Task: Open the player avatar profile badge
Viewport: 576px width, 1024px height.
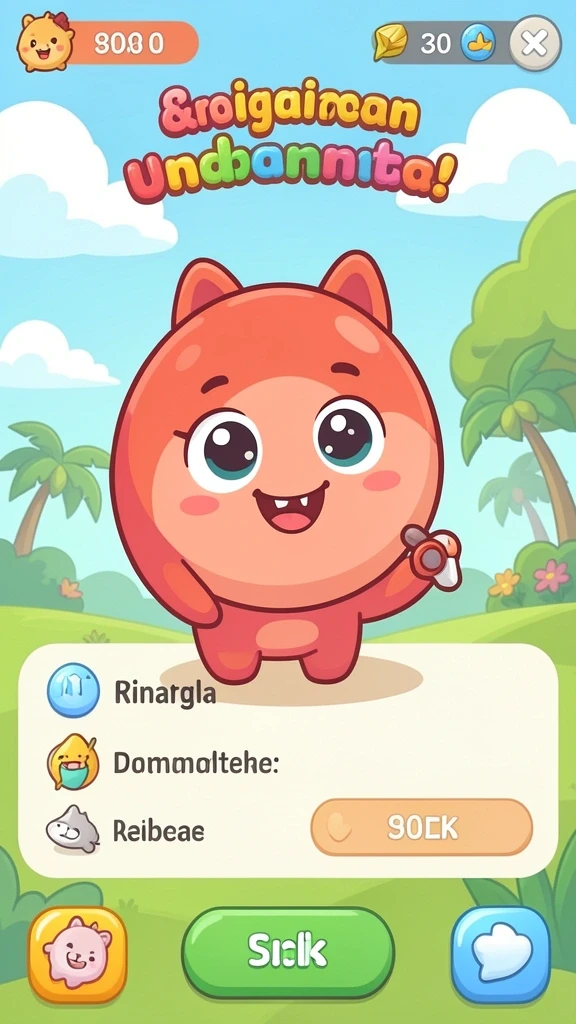Action: click(x=46, y=42)
